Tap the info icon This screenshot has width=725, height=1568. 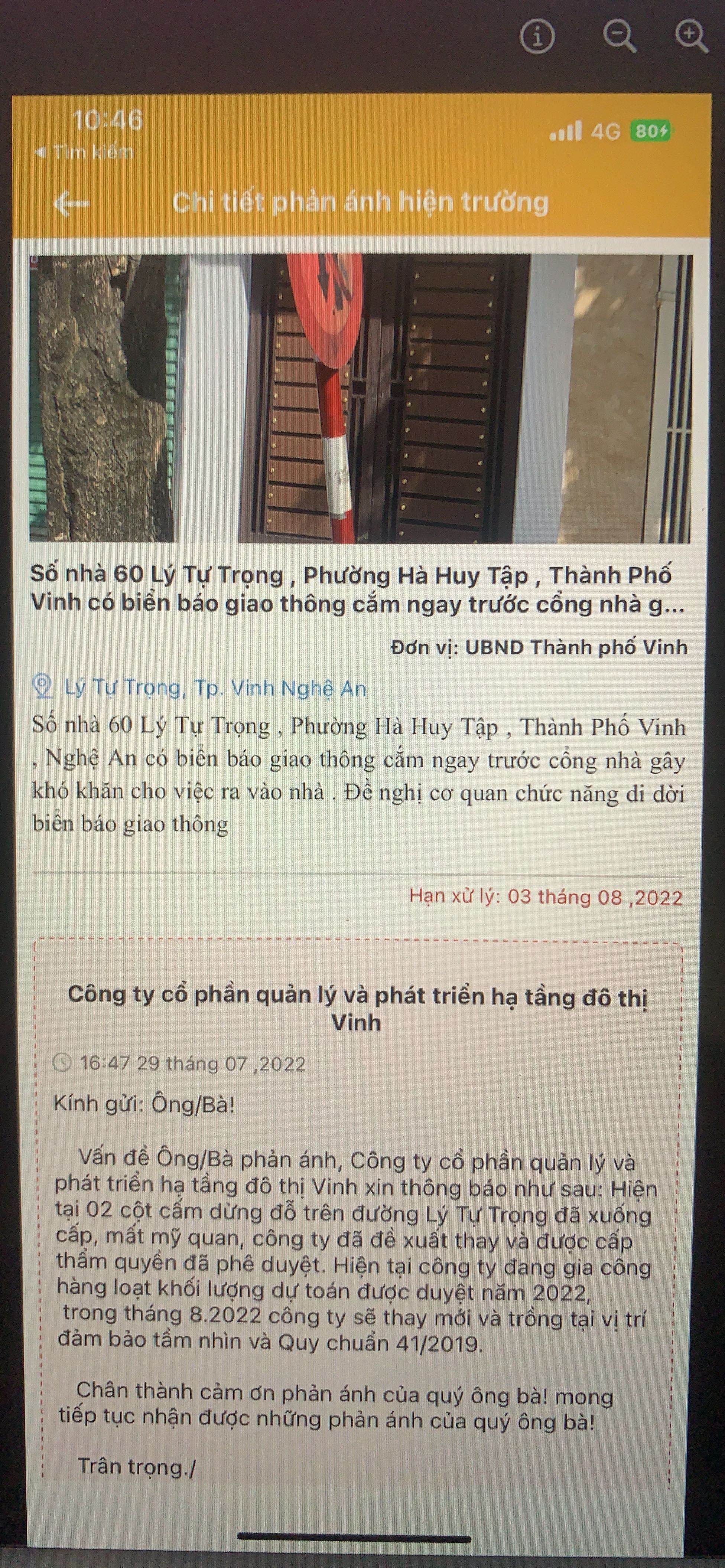coord(537,37)
